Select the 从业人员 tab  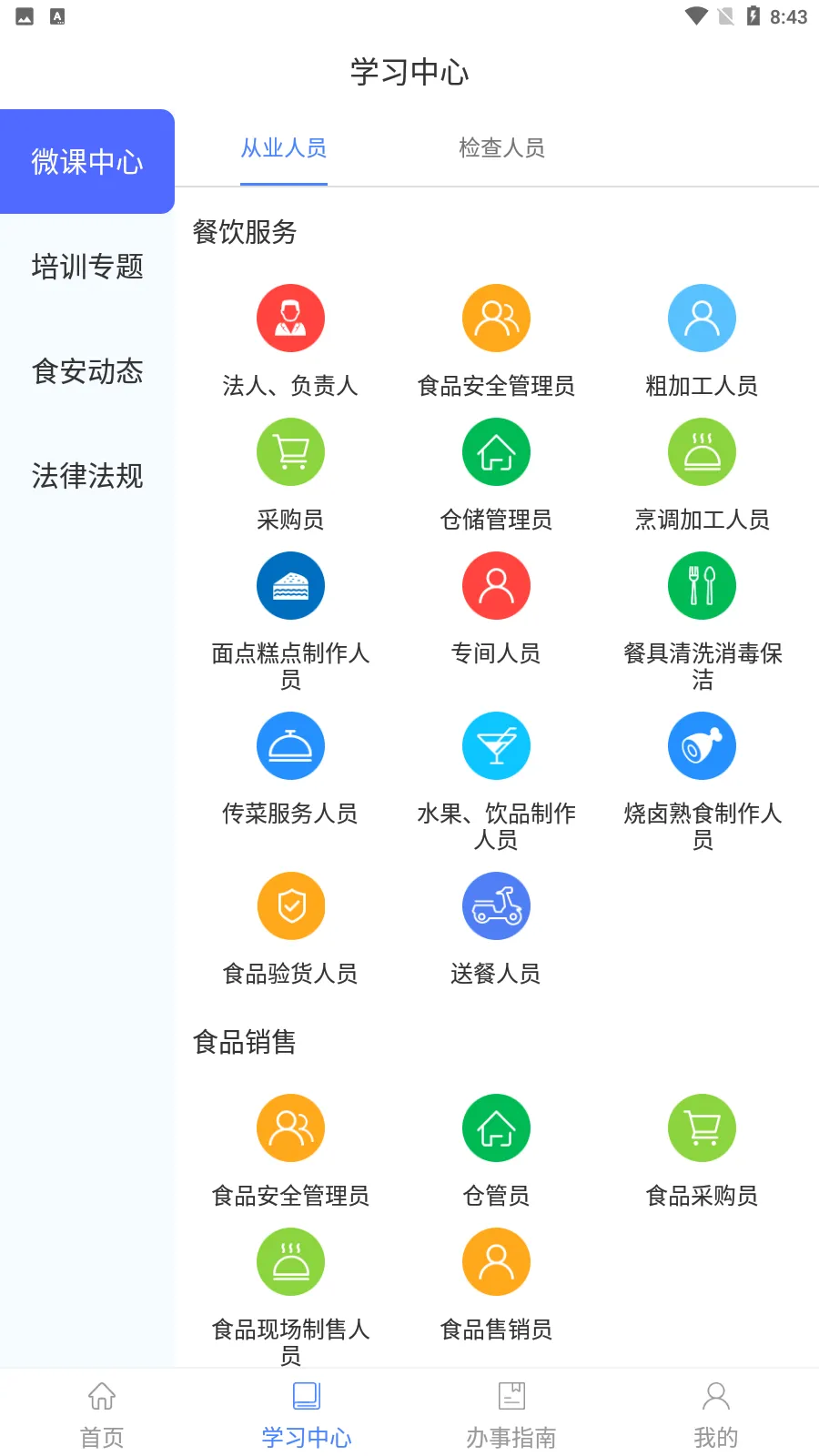click(x=283, y=148)
